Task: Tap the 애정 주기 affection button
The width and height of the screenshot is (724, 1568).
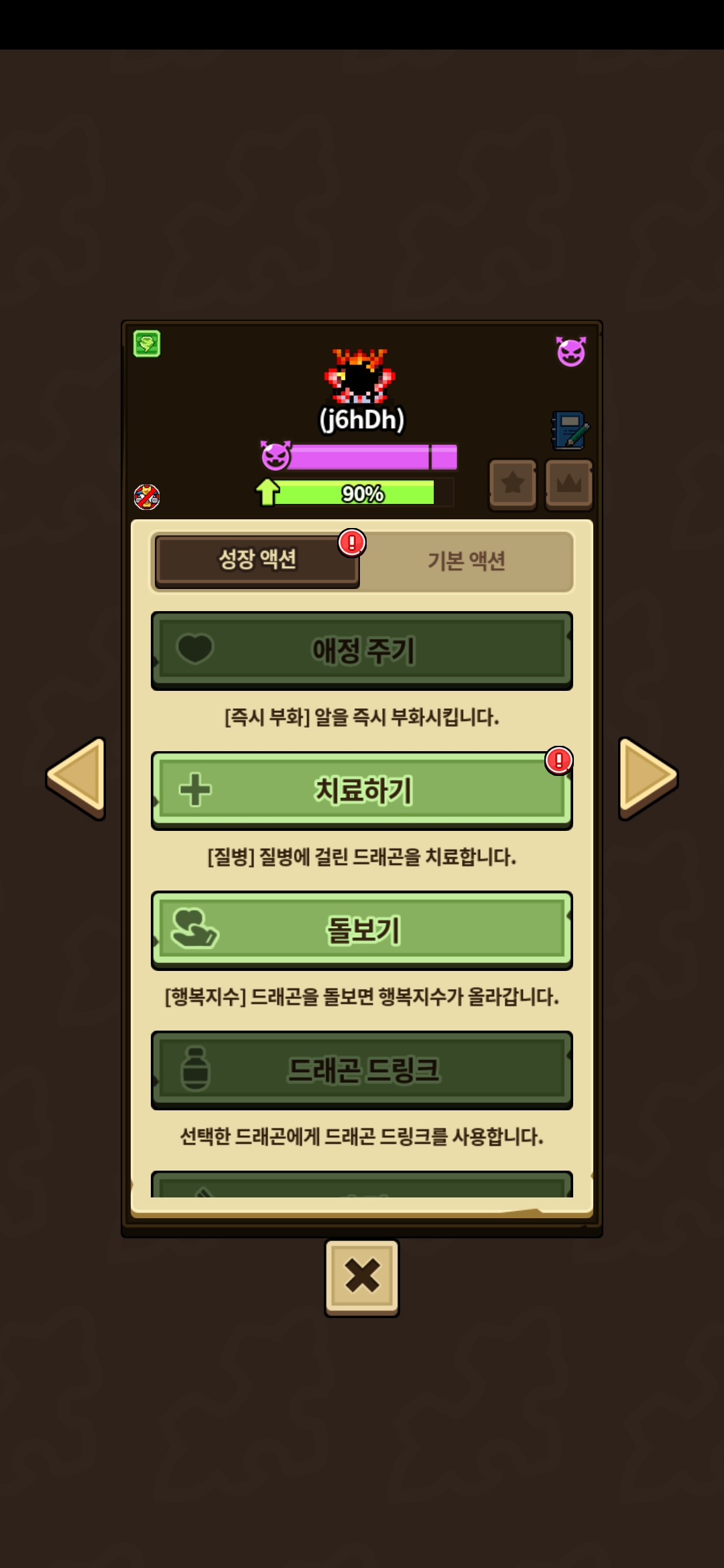Action: [x=362, y=651]
